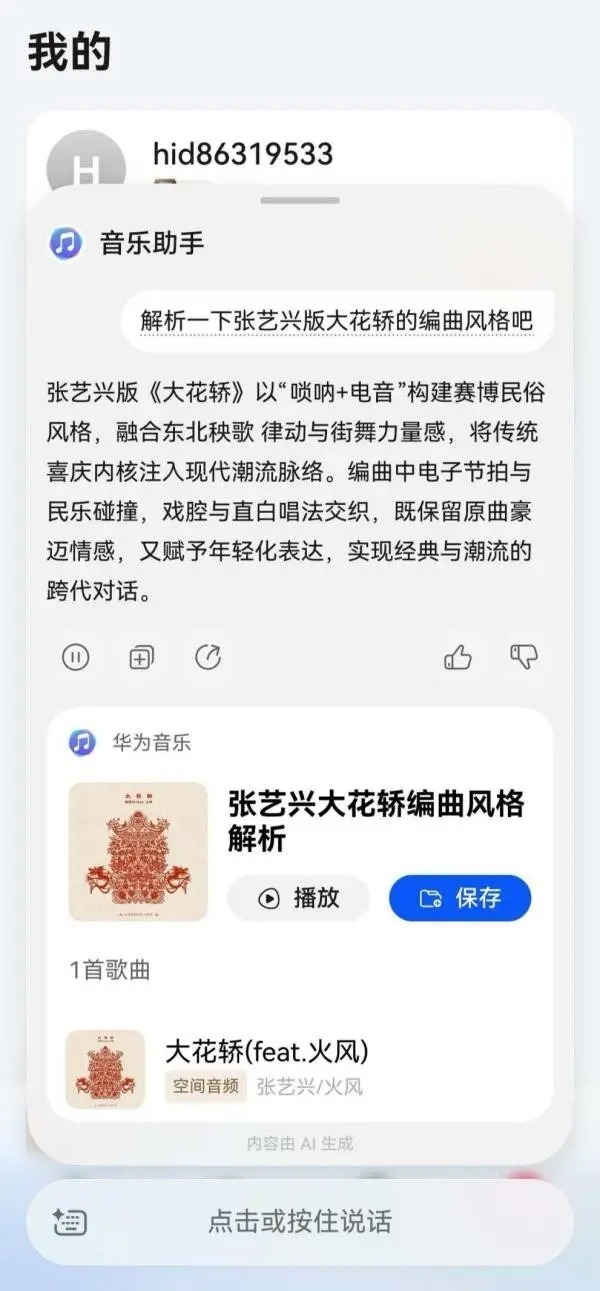Image resolution: width=600 pixels, height=1291 pixels.
Task: Like the assistant's answer with thumbs up
Action: 458,657
